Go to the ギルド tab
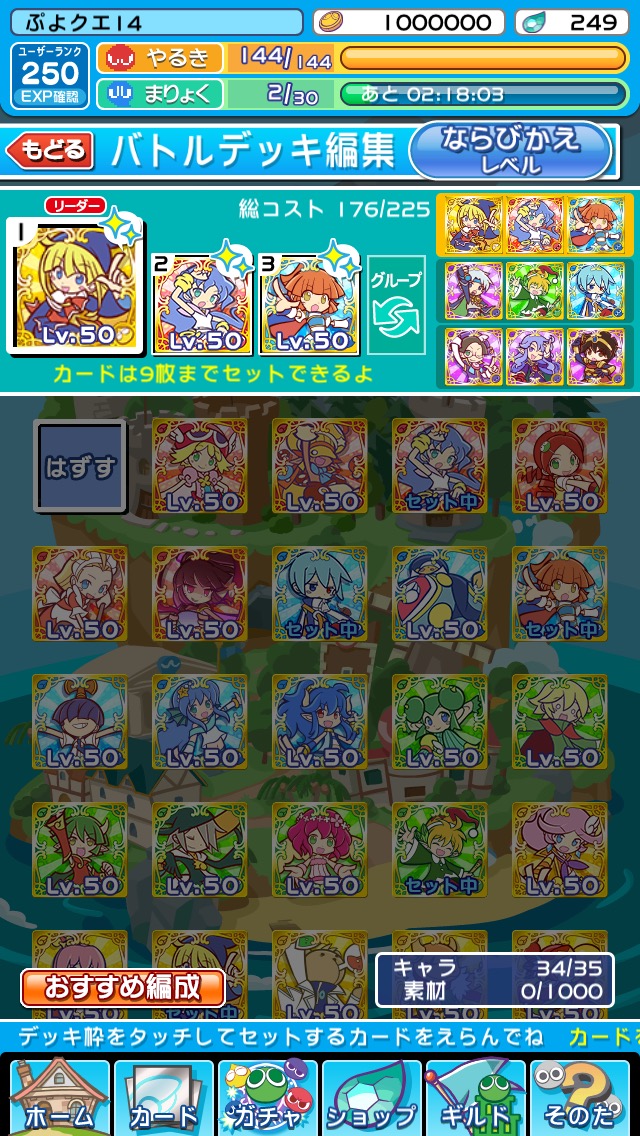Viewport: 640px width, 1136px height. tap(475, 1096)
